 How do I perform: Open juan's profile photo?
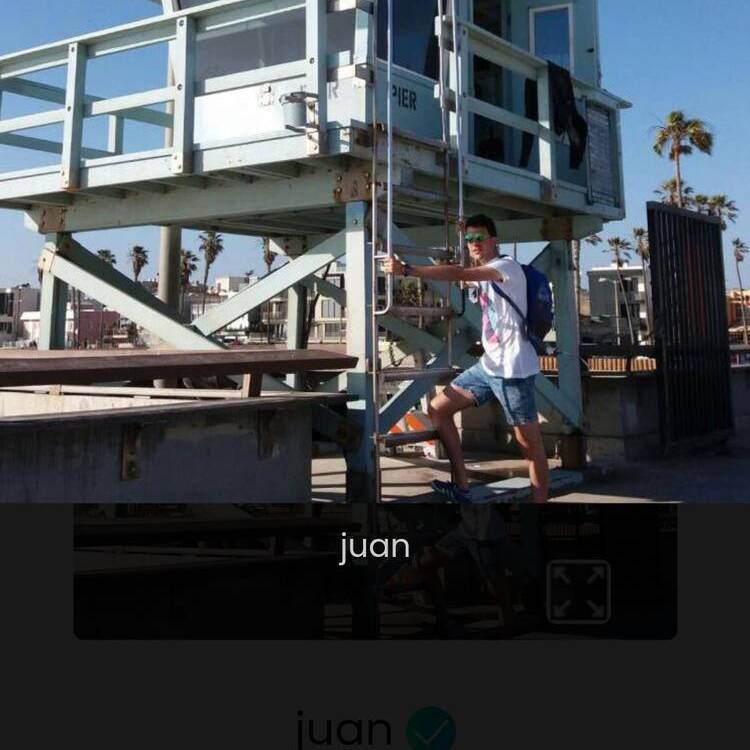pos(375,250)
